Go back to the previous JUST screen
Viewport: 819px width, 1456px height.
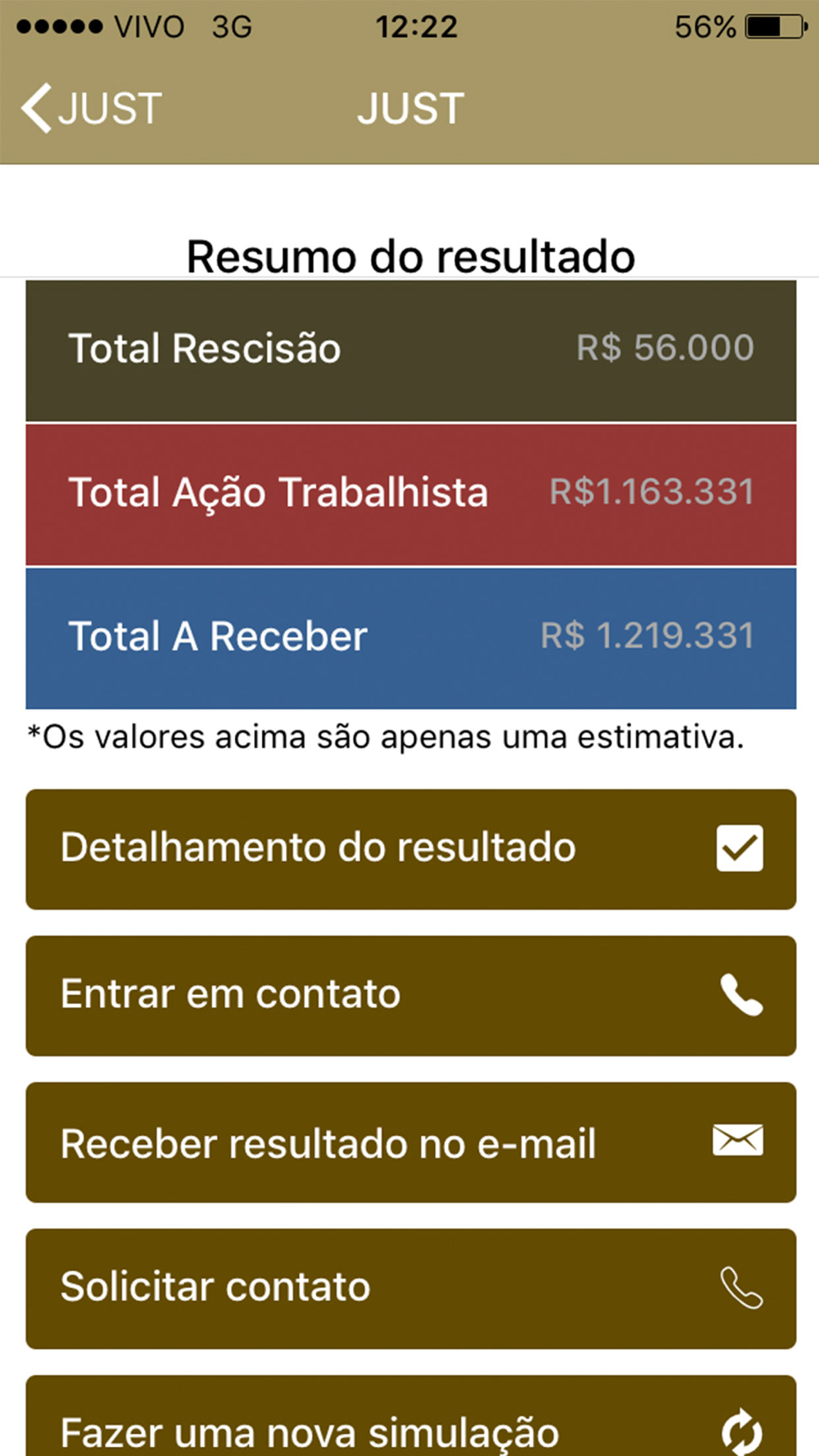click(x=92, y=108)
